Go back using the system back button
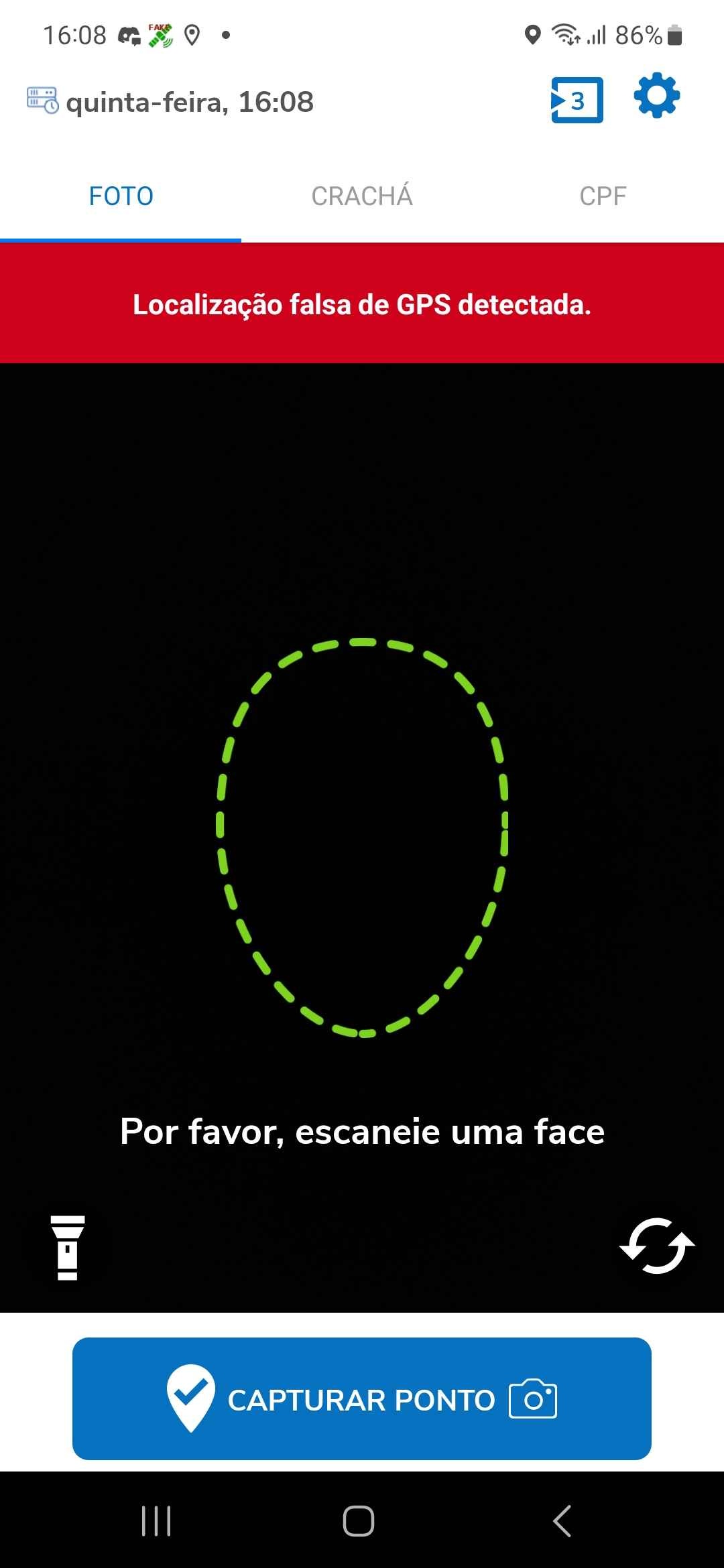 562,1520
